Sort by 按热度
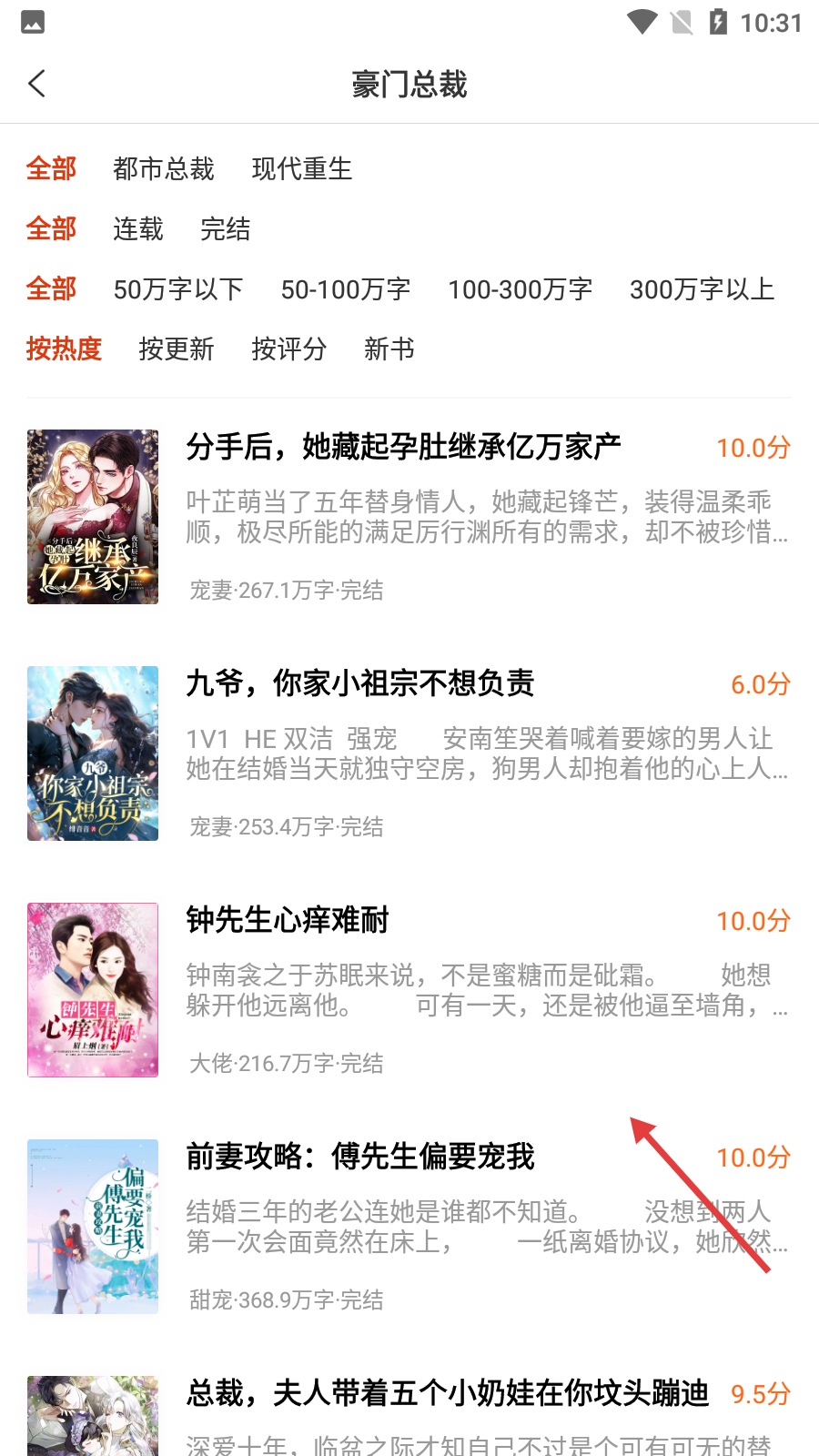Screen dimensions: 819x1456 pyautogui.click(x=64, y=349)
